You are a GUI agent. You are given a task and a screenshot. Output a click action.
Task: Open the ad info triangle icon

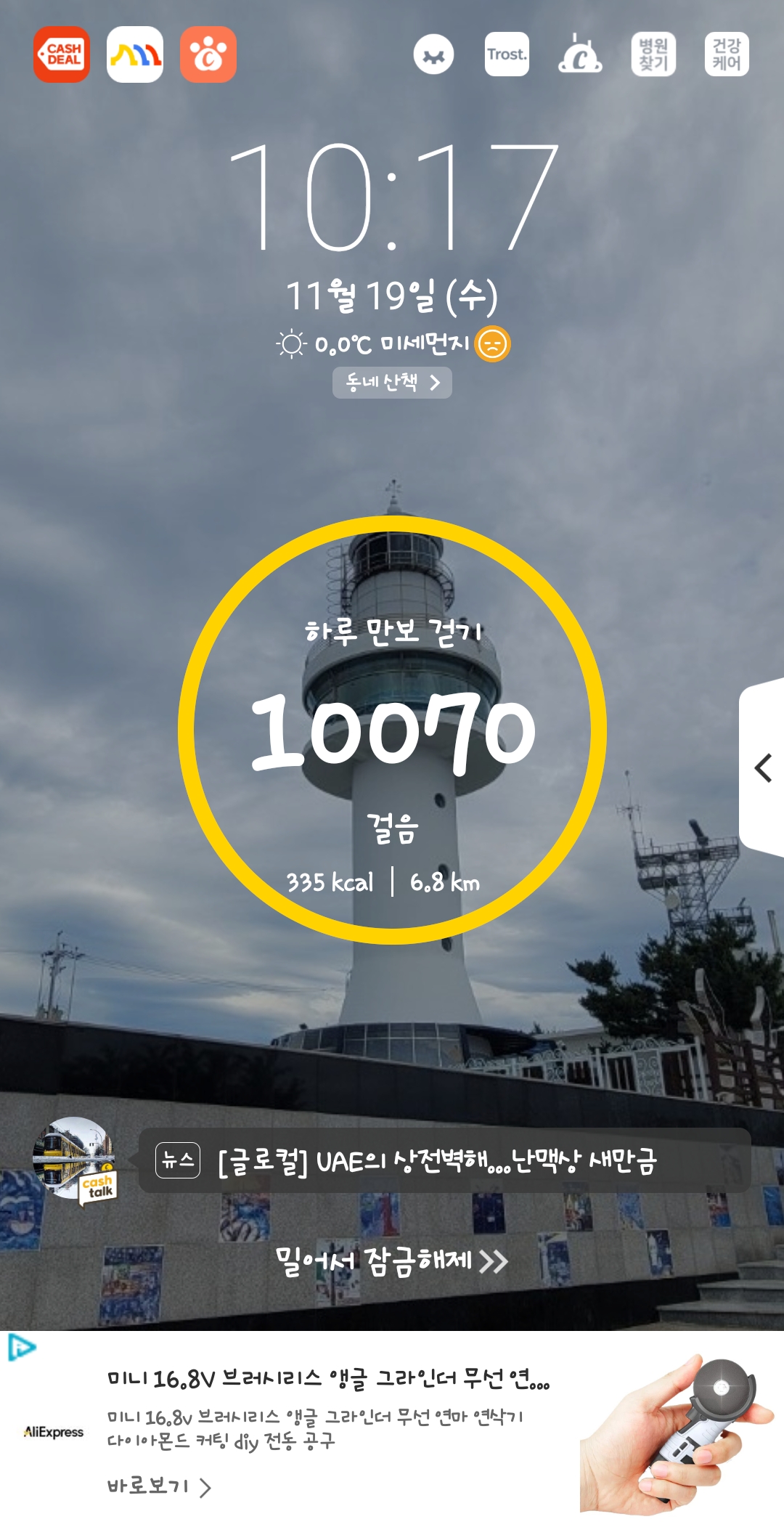point(21,1348)
